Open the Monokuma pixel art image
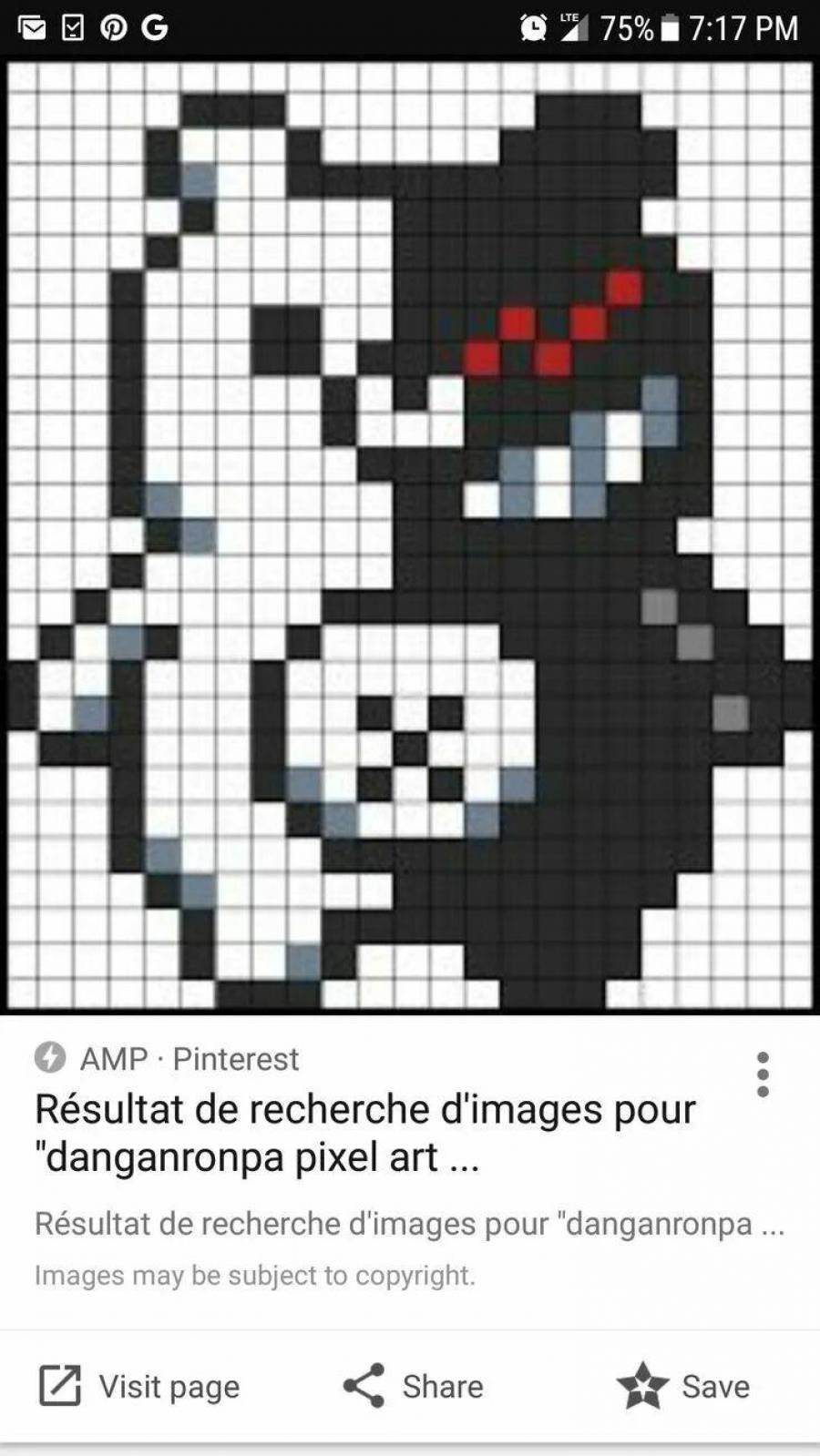Image resolution: width=820 pixels, height=1456 pixels. tap(410, 536)
